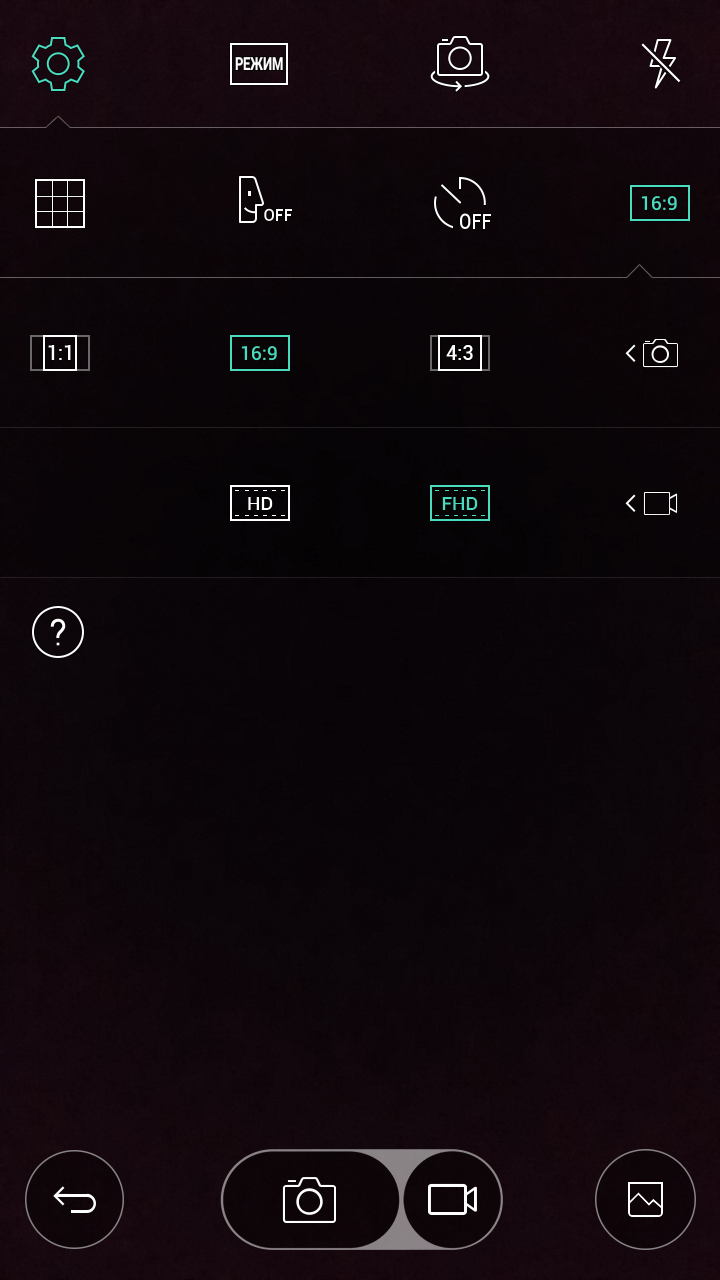
Task: Open the РЕЖИМ mode selector
Action: (x=259, y=64)
